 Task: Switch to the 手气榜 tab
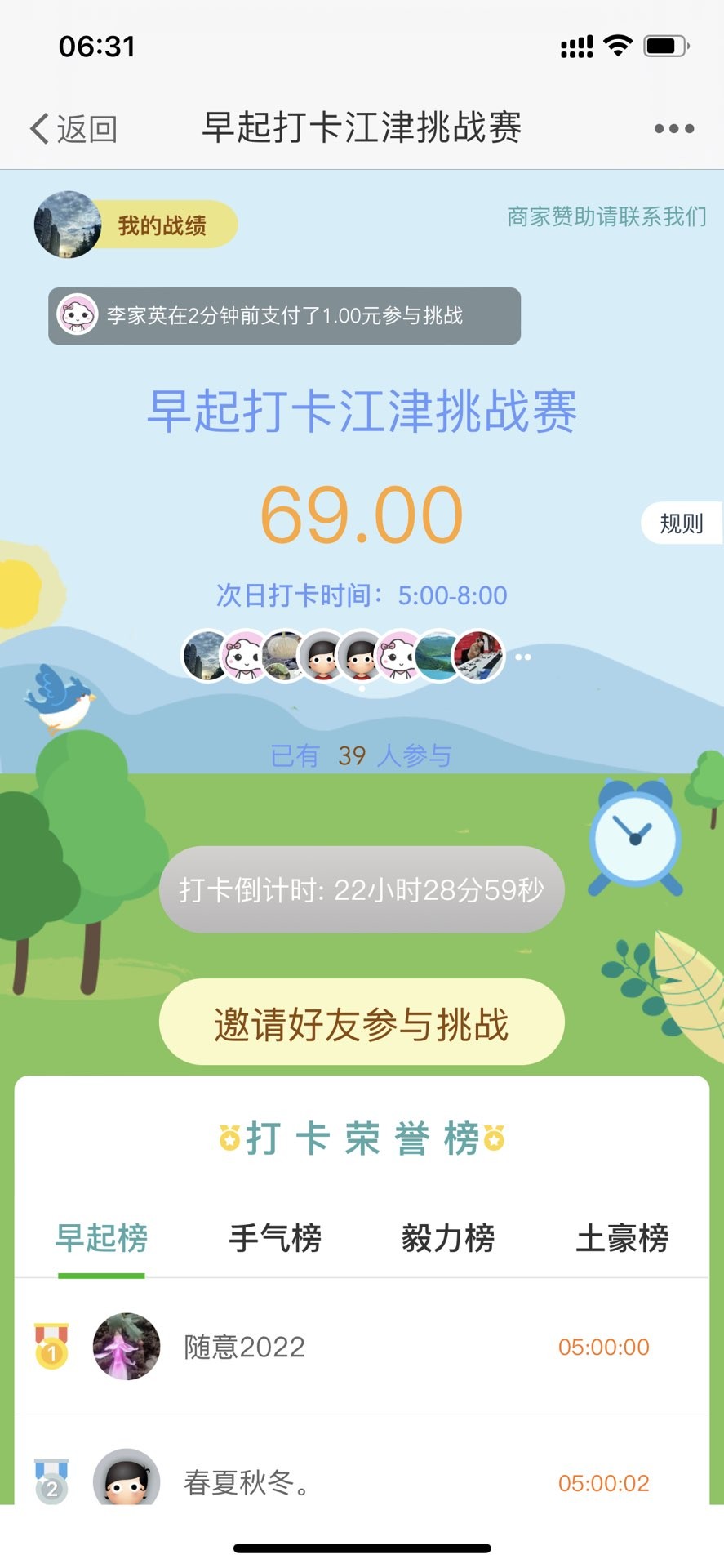pos(275,1238)
